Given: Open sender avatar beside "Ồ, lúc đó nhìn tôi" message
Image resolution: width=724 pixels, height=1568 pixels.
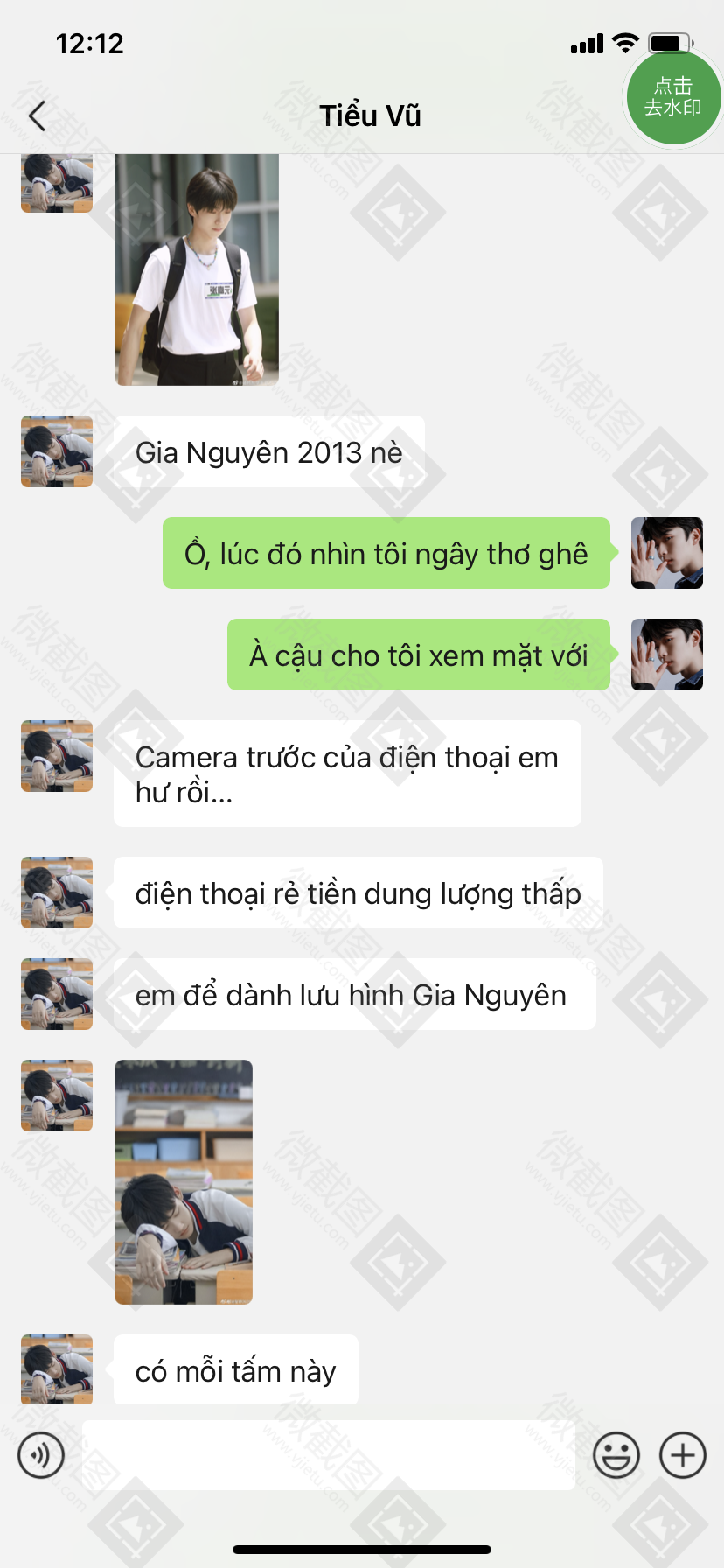Looking at the screenshot, I should (666, 553).
